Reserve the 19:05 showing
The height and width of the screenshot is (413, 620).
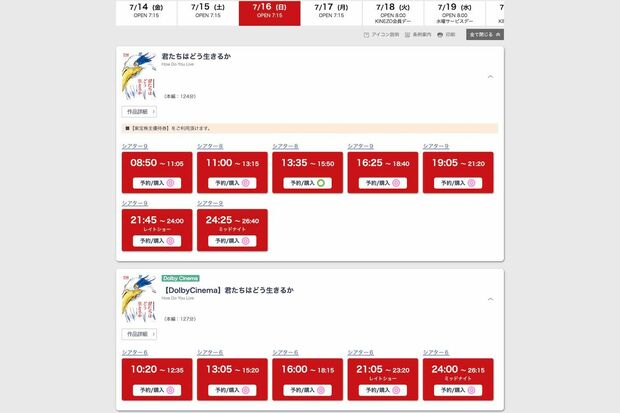tap(458, 183)
